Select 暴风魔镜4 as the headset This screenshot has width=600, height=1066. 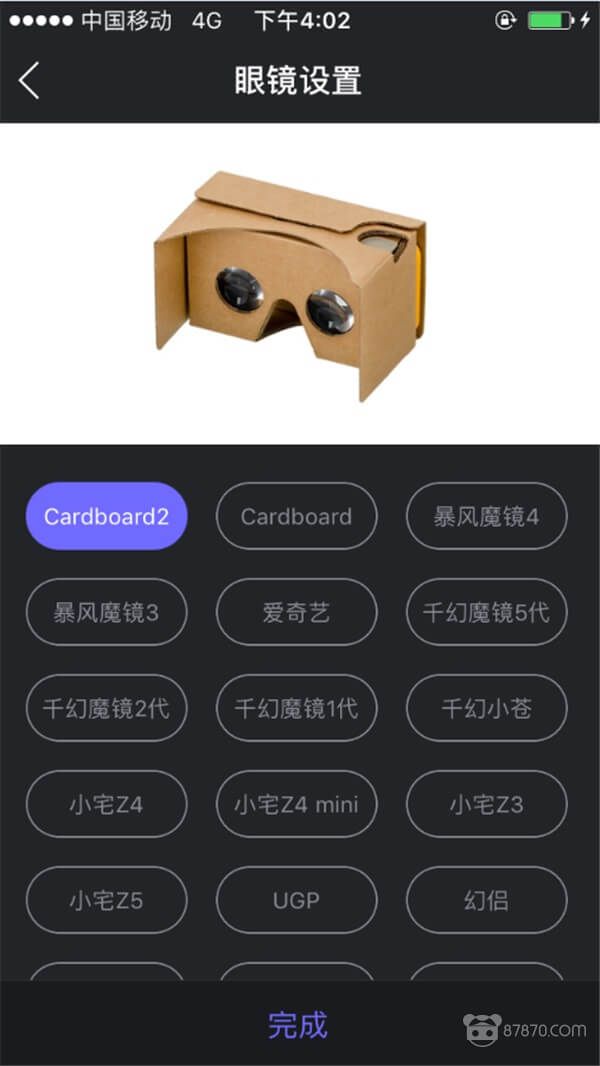pos(486,516)
